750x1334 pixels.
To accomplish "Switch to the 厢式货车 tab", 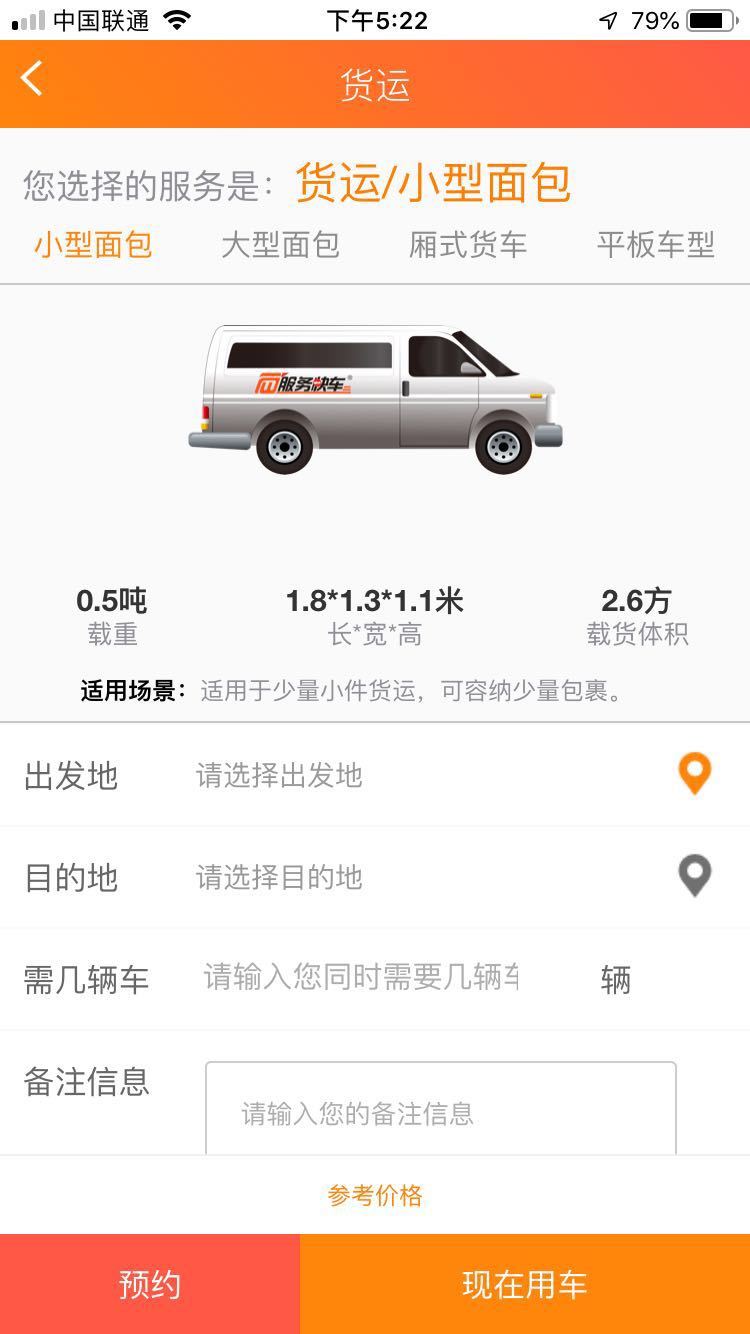I will 467,245.
